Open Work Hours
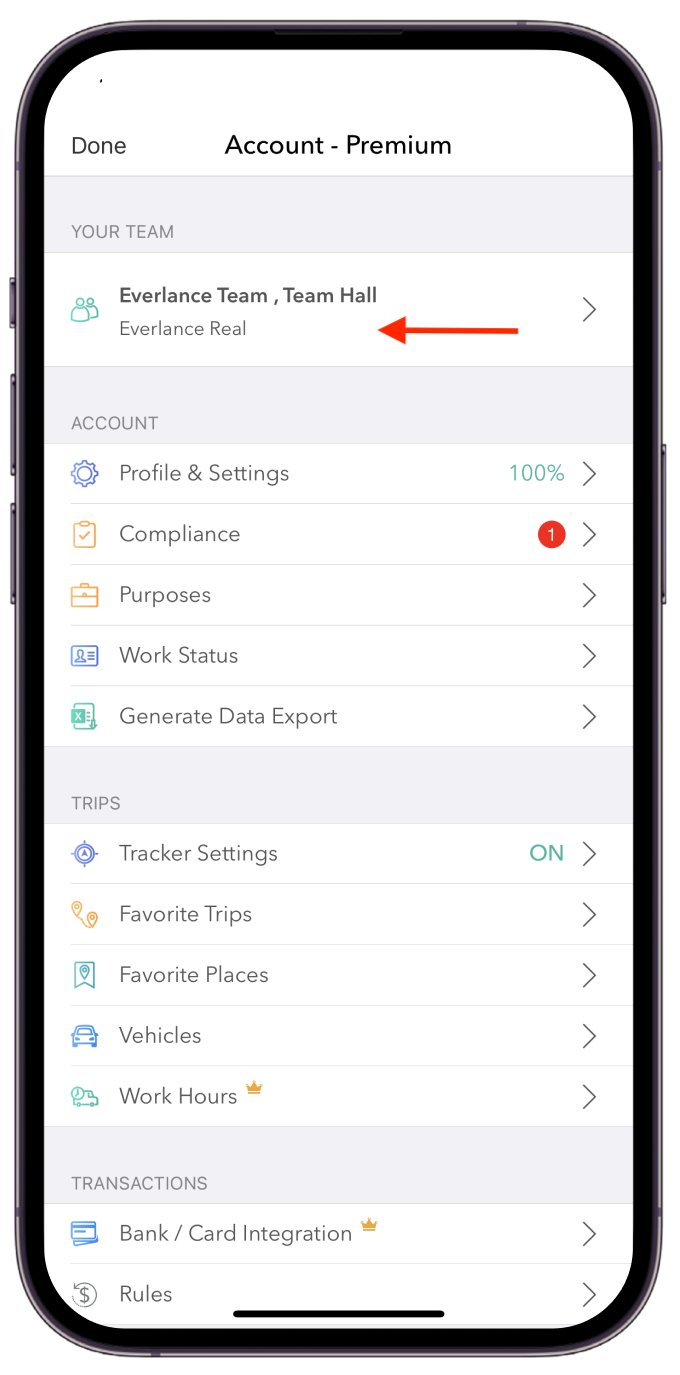The height and width of the screenshot is (1375, 680). (178, 1096)
